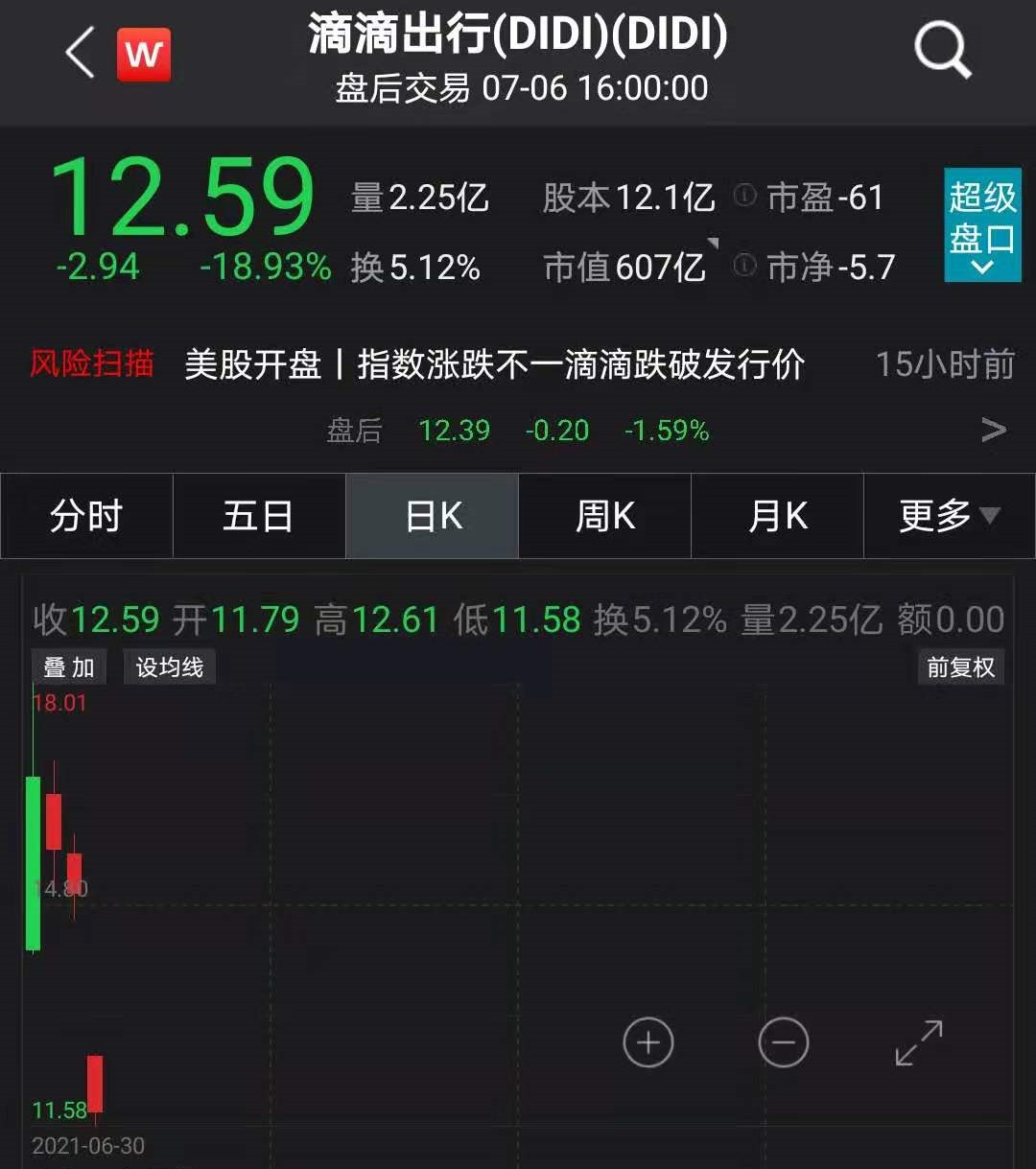1036x1169 pixels.
Task: Toggle 前复权 price adjustment mode
Action: click(960, 666)
